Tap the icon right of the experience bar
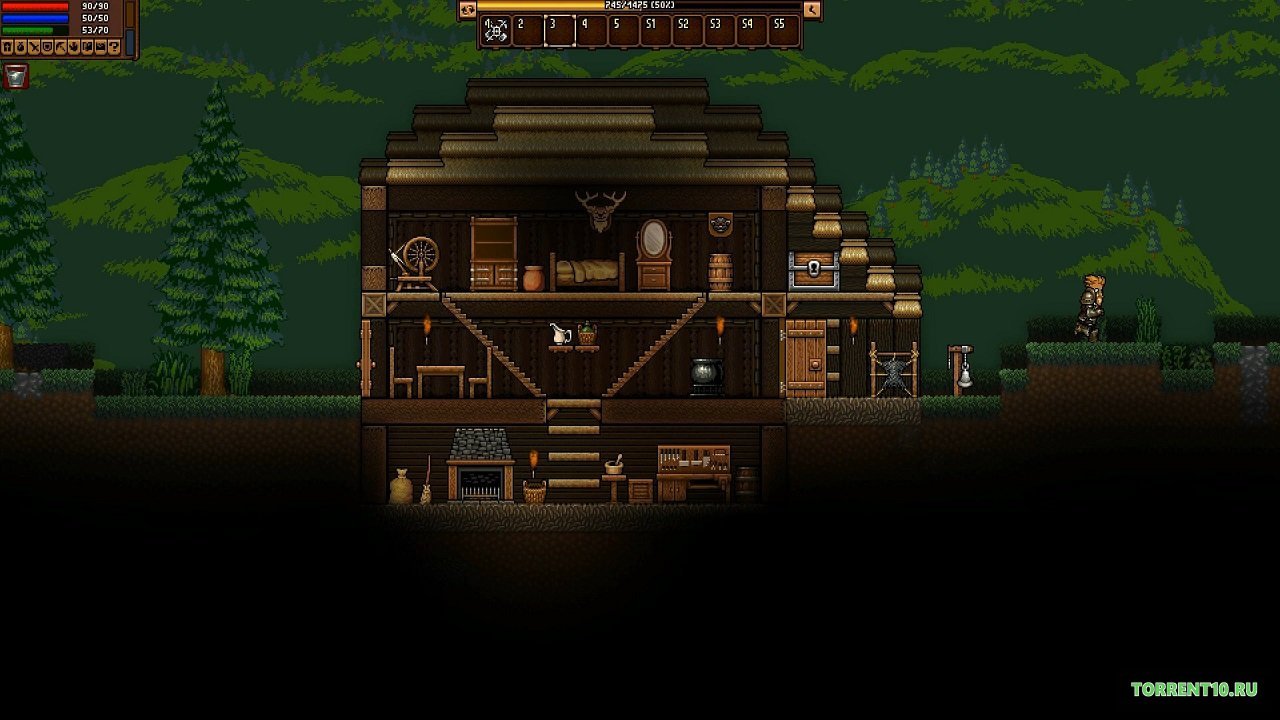 (812, 9)
